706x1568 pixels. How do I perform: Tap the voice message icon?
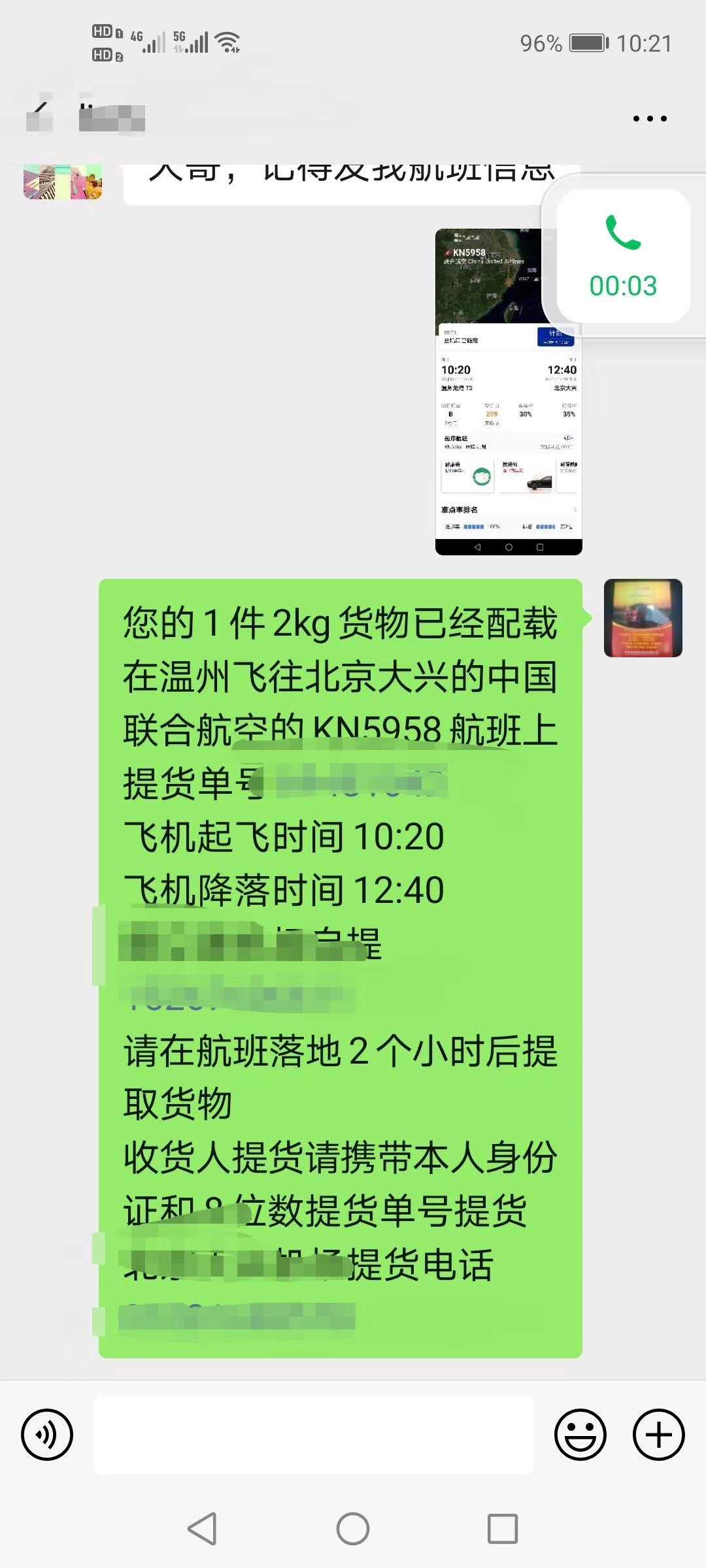(47, 1434)
